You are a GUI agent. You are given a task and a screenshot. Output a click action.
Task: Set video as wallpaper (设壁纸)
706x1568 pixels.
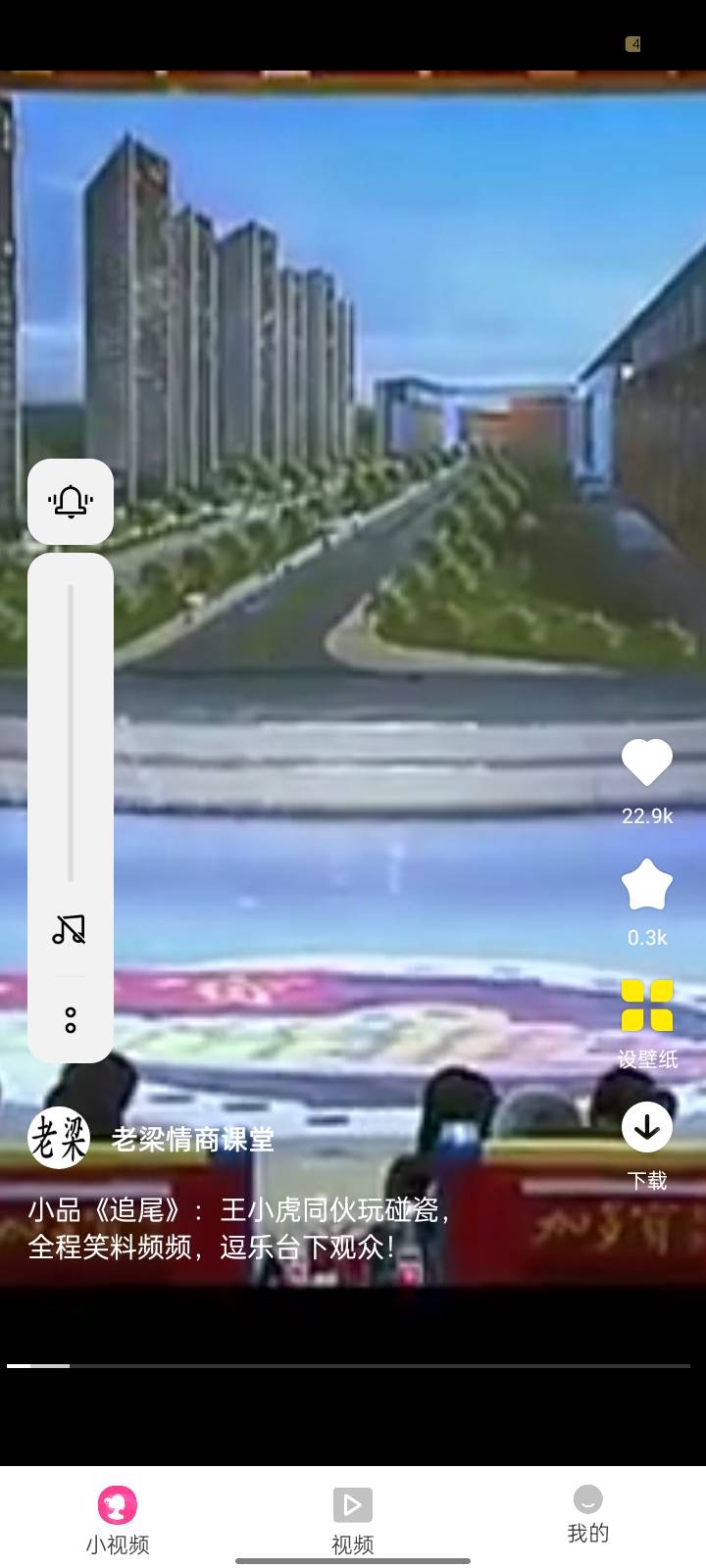click(646, 1006)
